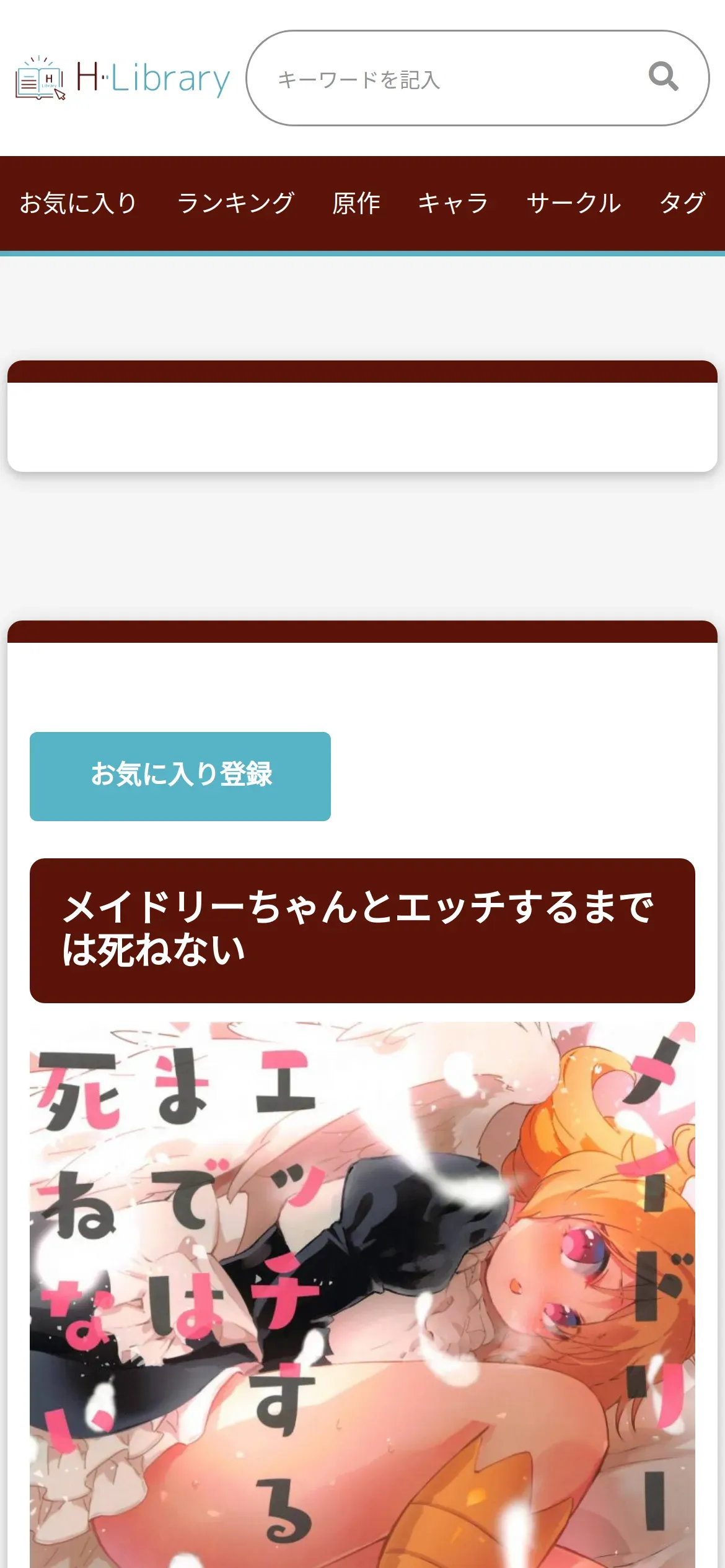Screen dimensions: 725x1568
Task: Switch to サークル
Action: pyautogui.click(x=573, y=203)
